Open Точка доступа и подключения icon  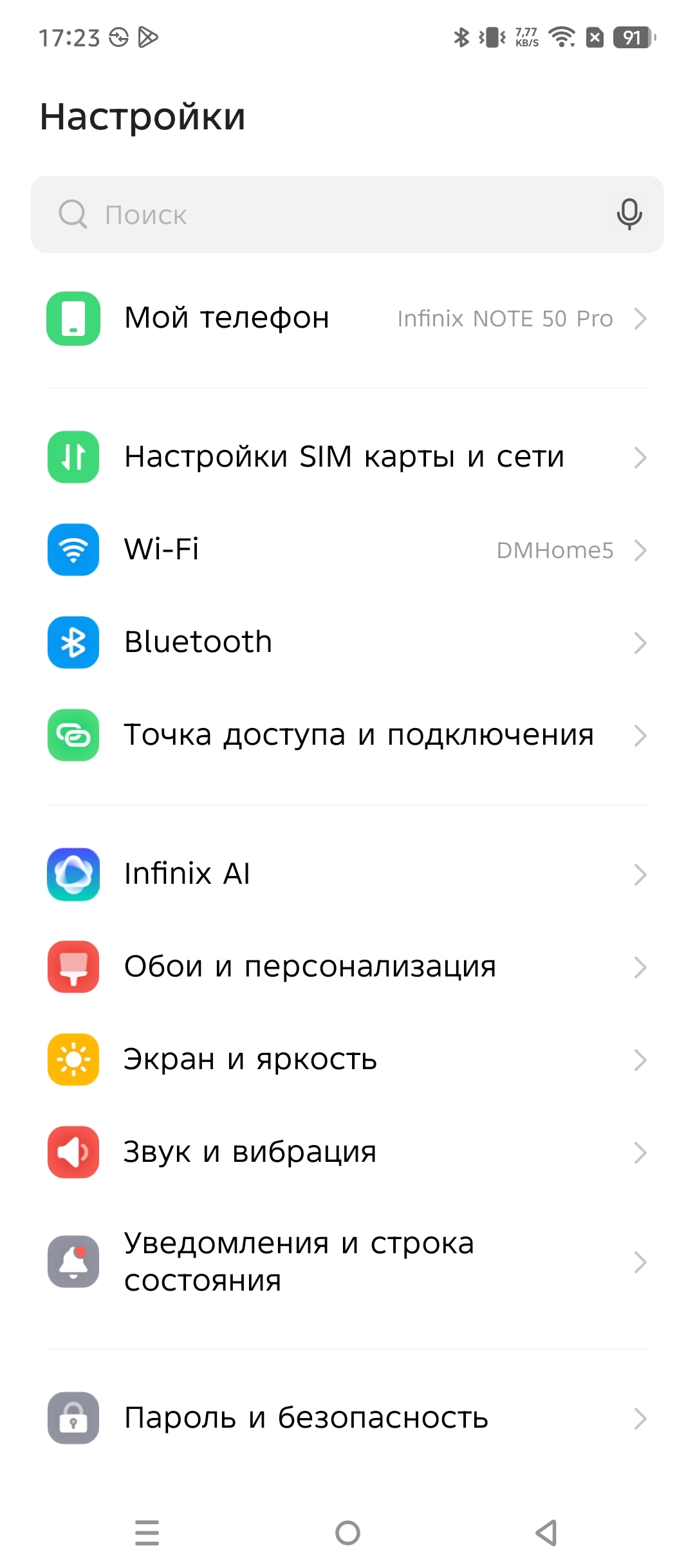coord(72,736)
